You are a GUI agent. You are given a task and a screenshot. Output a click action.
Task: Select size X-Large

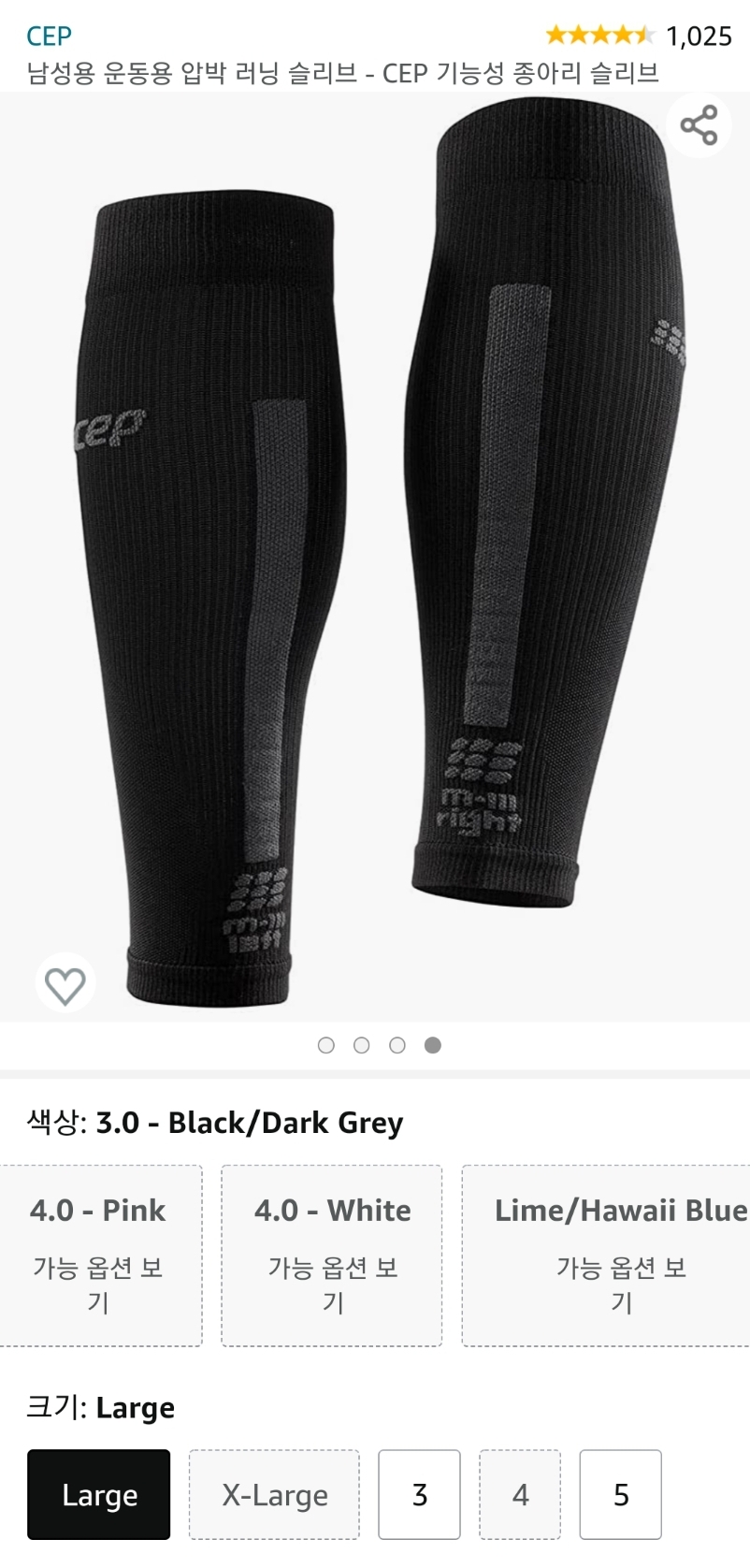(x=274, y=1494)
